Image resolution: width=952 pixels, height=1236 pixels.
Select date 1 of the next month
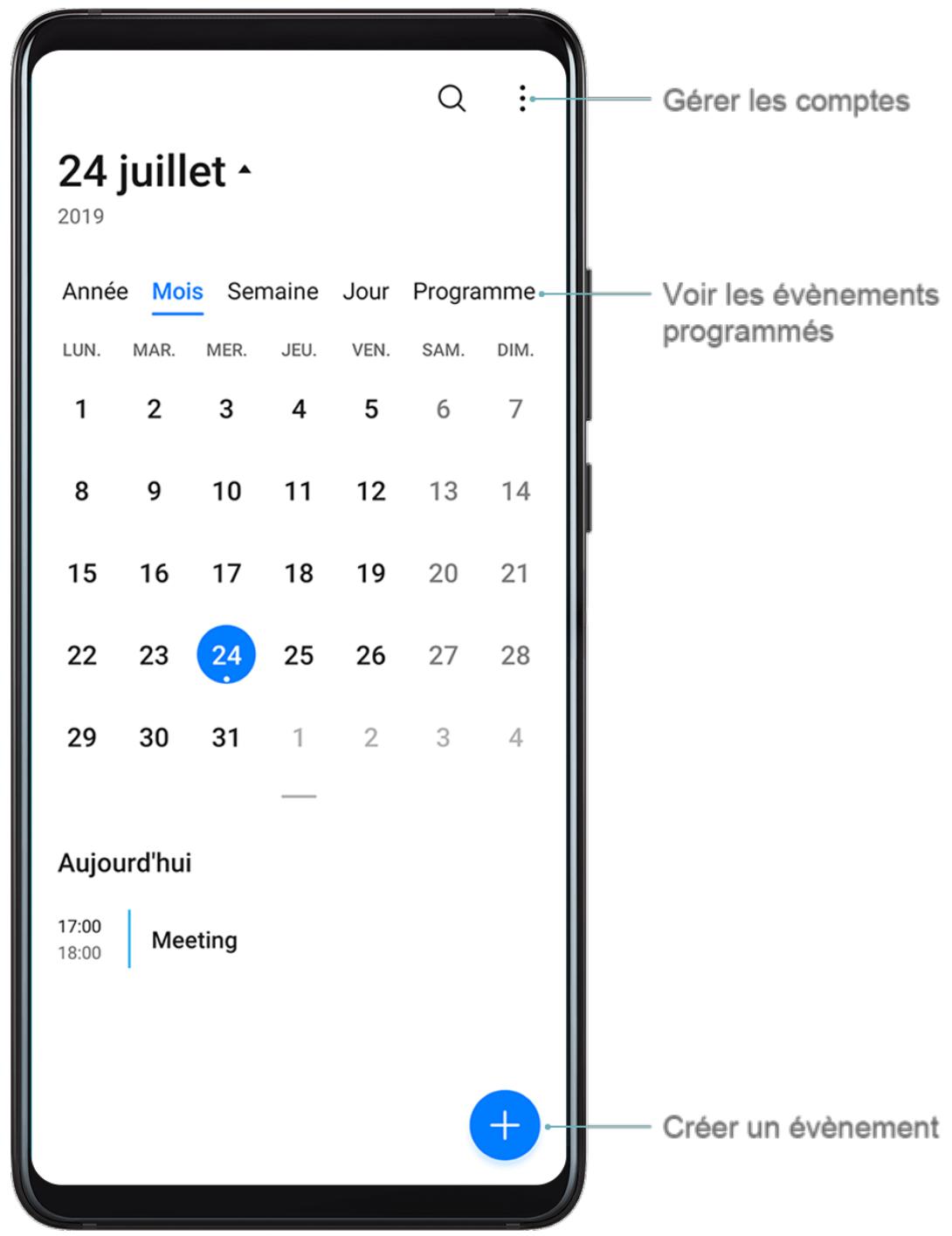299,736
